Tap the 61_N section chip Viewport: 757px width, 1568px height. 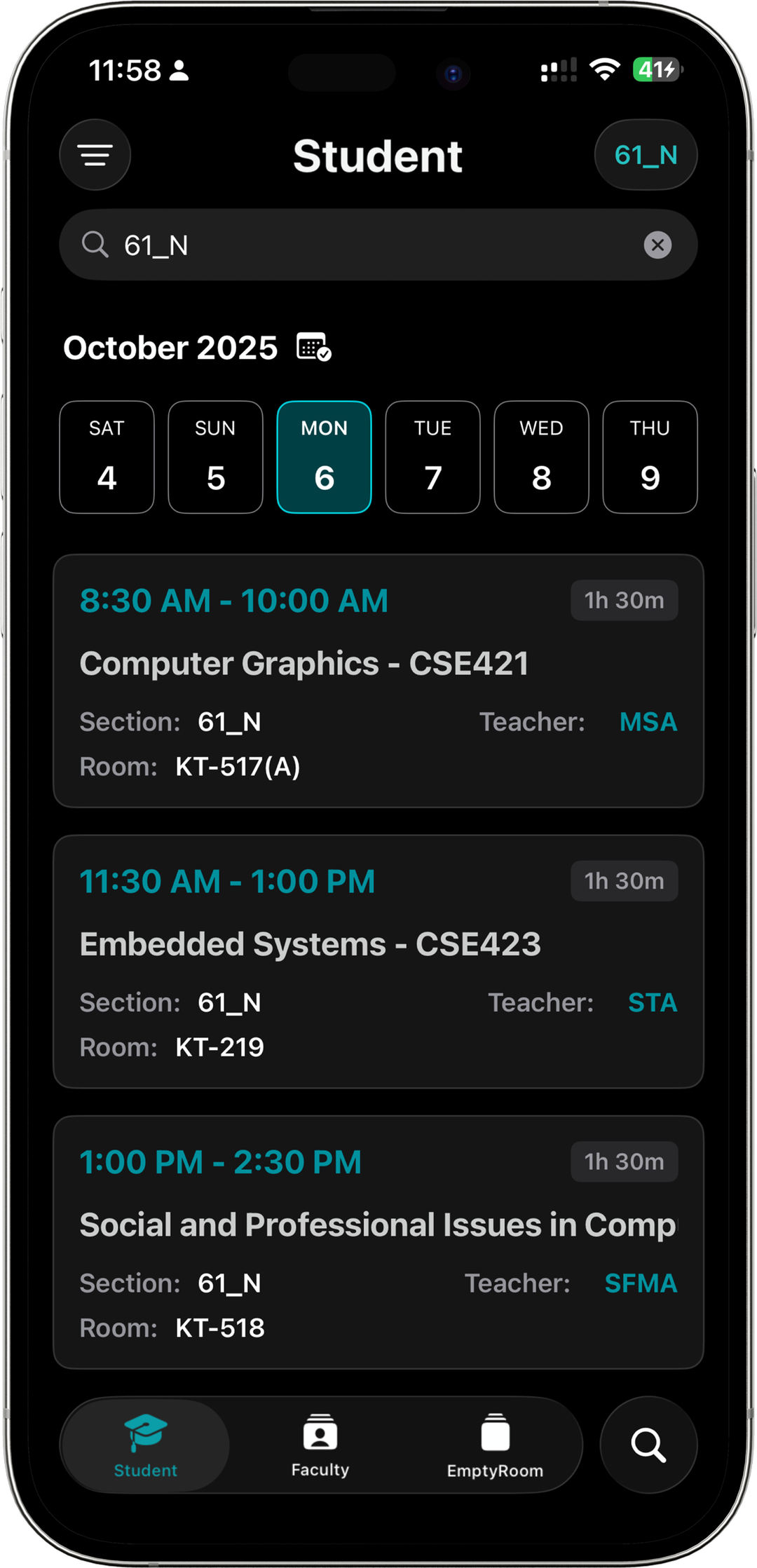click(646, 155)
